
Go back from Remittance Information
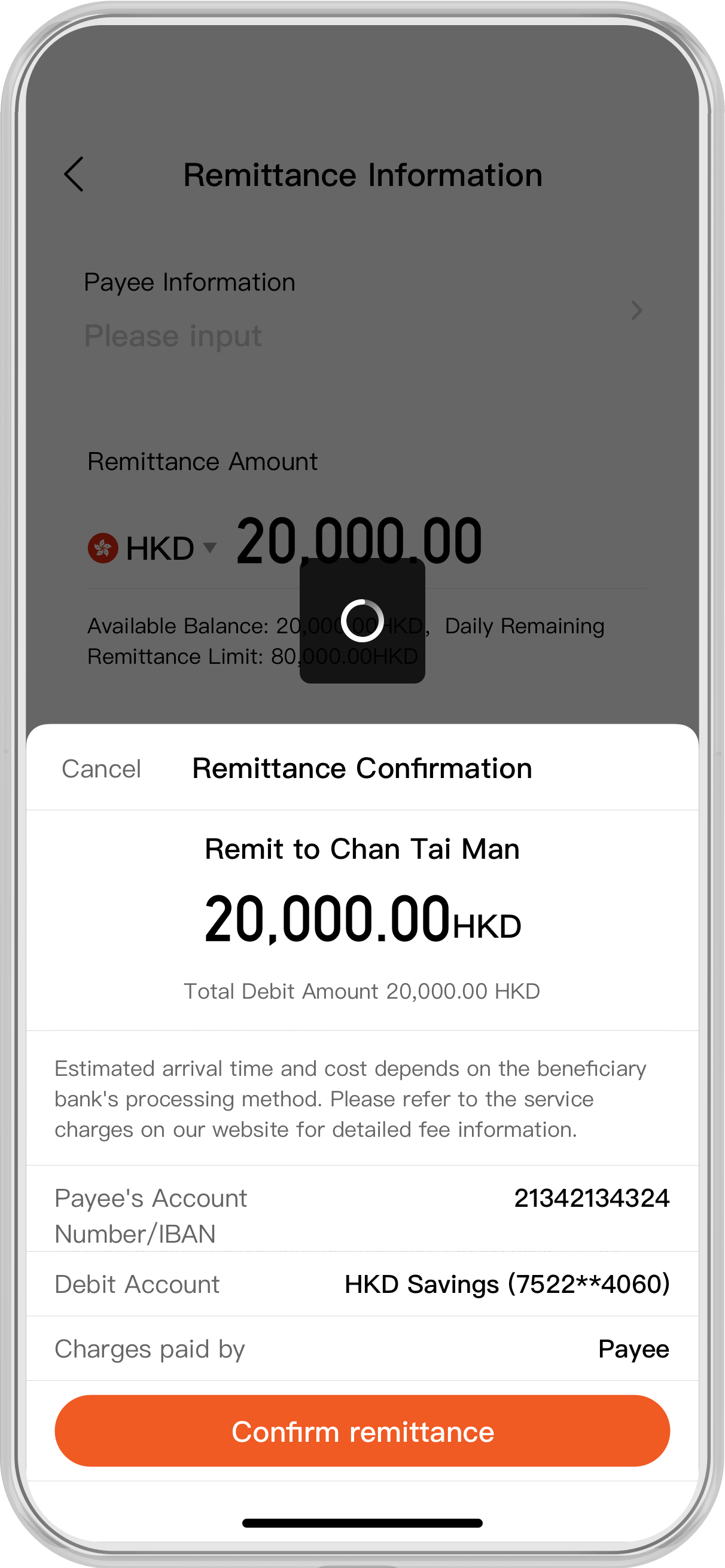click(x=74, y=175)
